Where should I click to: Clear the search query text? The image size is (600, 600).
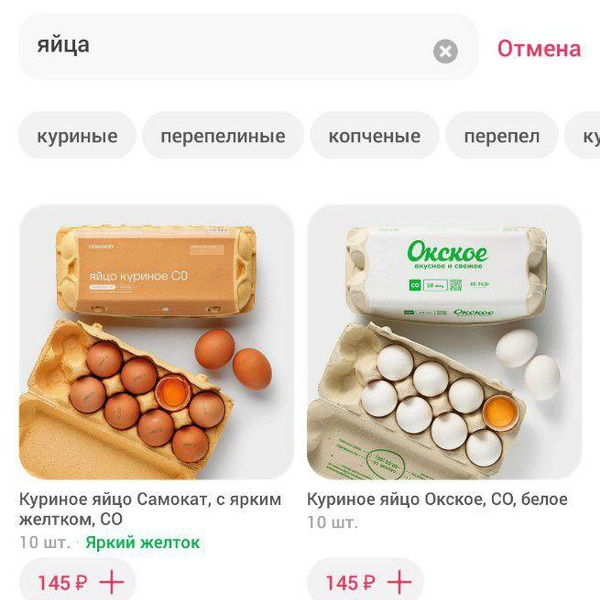[x=445, y=52]
